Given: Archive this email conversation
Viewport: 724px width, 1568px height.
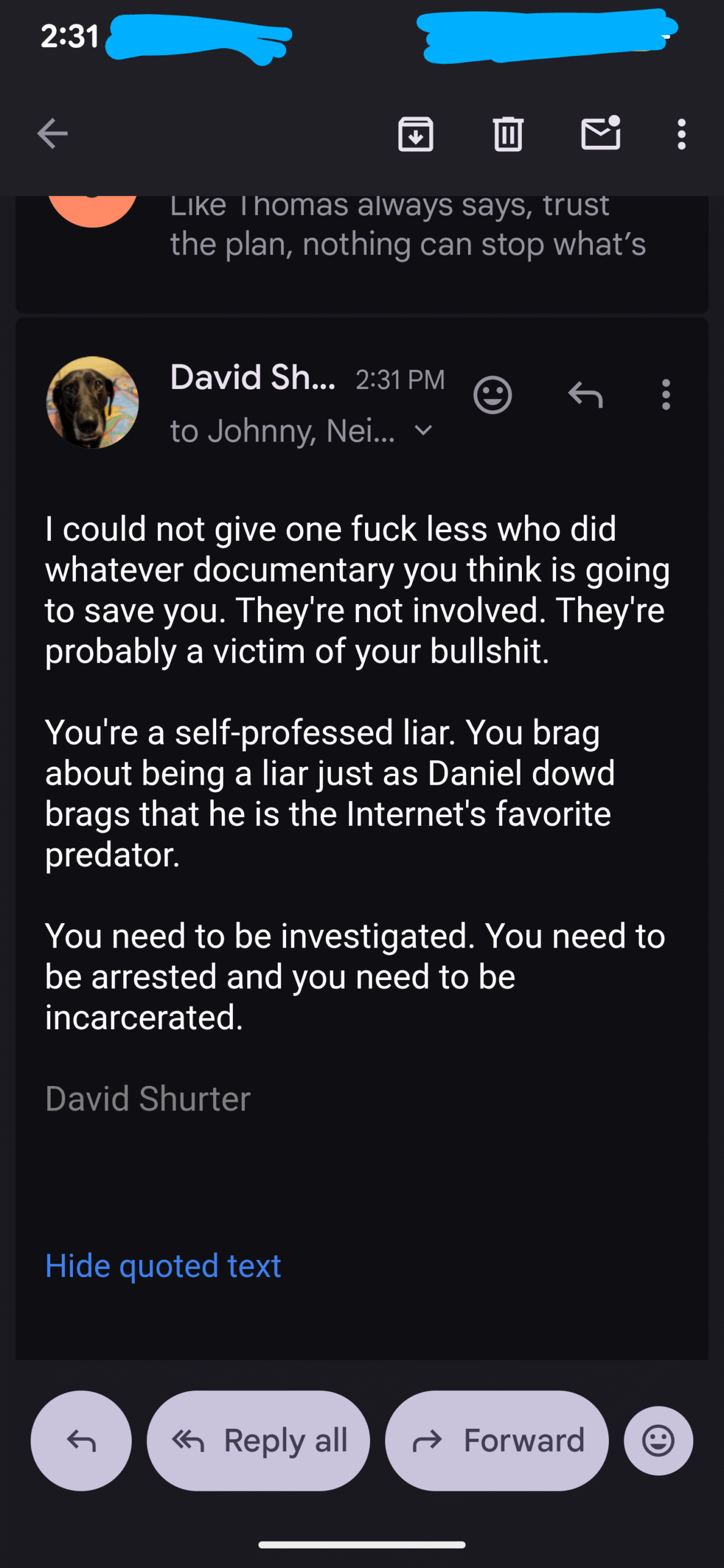Looking at the screenshot, I should (x=415, y=134).
